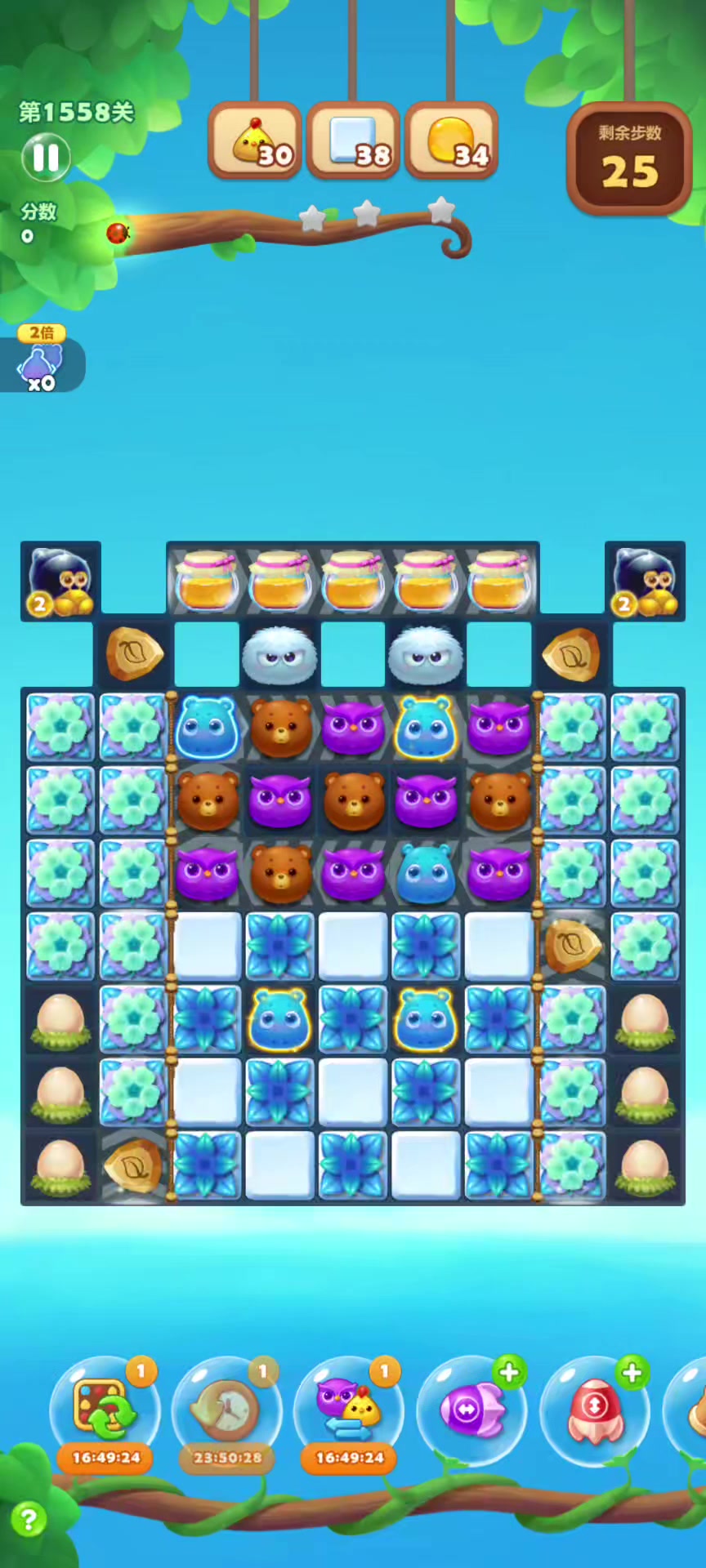
Task: Use the board shuffle booster
Action: click(105, 1408)
